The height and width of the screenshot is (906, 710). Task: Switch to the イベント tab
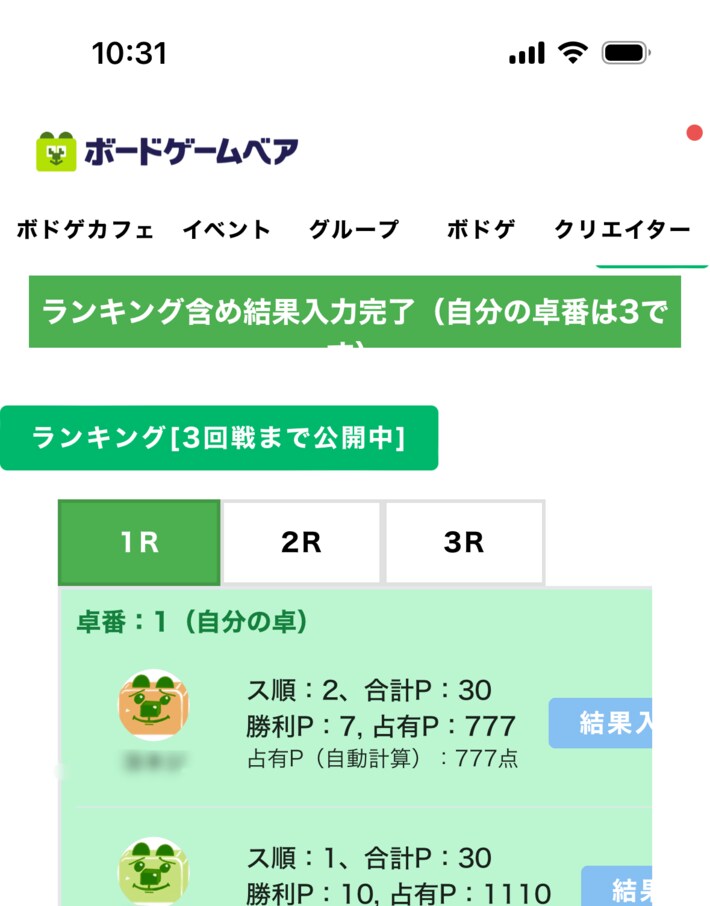(227, 230)
